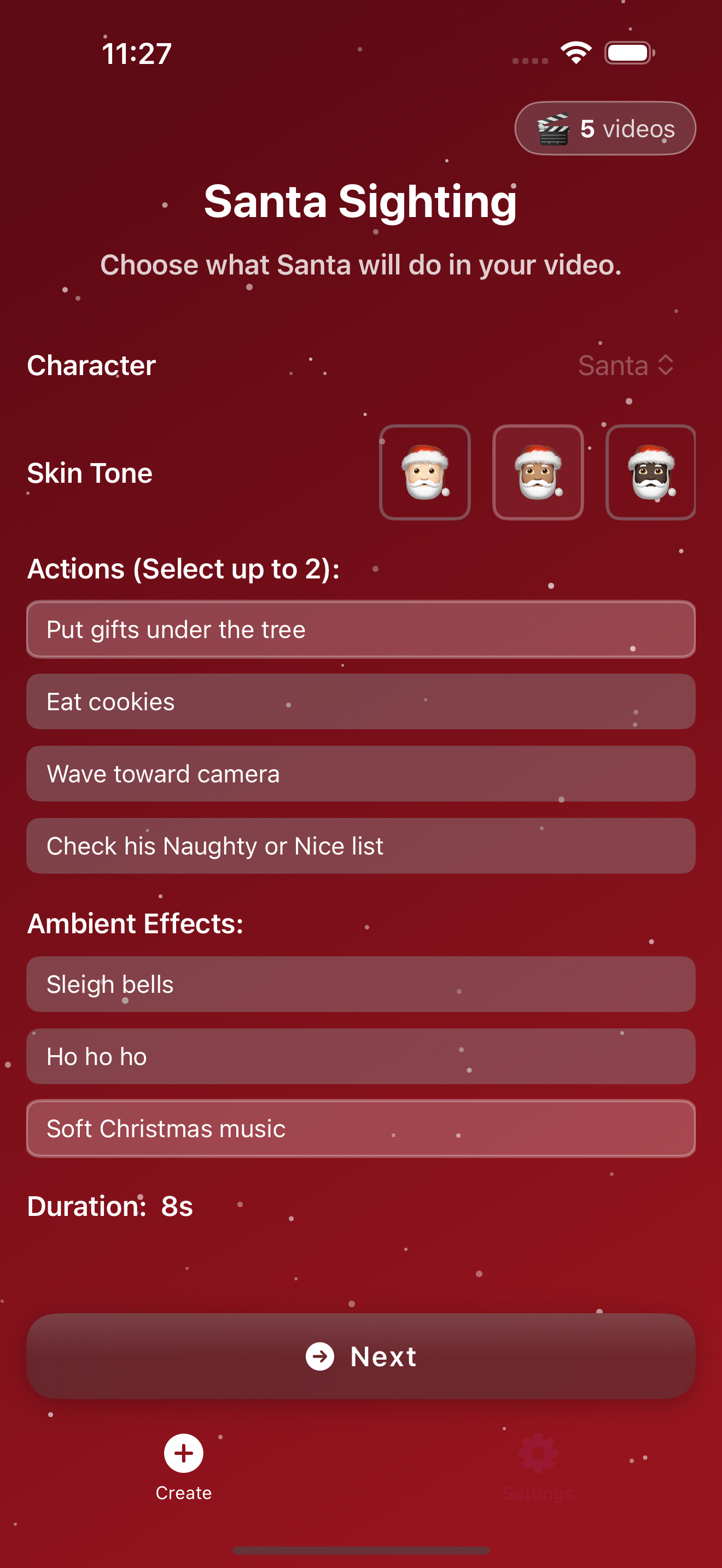The width and height of the screenshot is (722, 1568).
Task: Open the 5 videos library
Action: (604, 127)
